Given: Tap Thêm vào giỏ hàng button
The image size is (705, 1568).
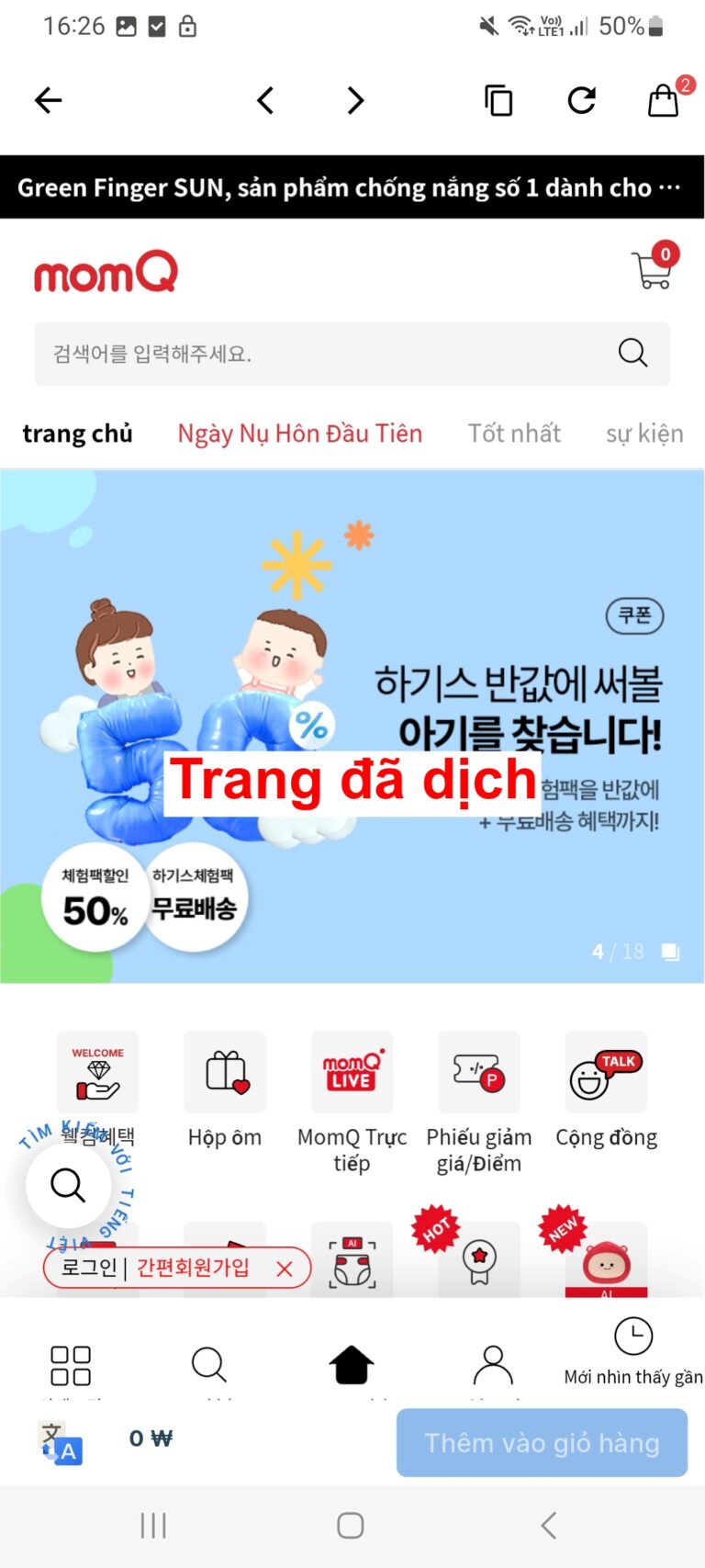Looking at the screenshot, I should point(542,1443).
